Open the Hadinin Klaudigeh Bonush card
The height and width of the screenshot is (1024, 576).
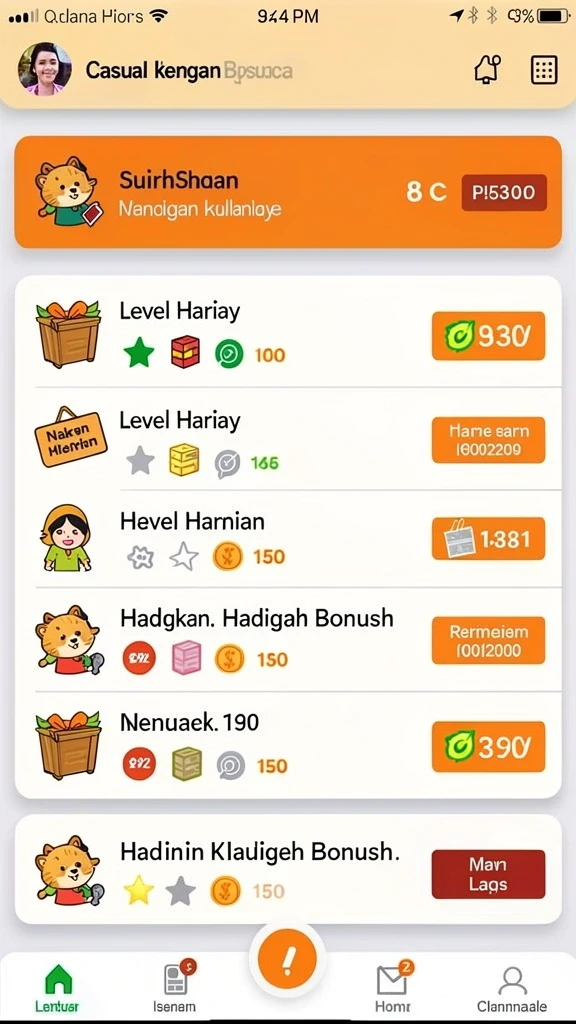(x=288, y=869)
